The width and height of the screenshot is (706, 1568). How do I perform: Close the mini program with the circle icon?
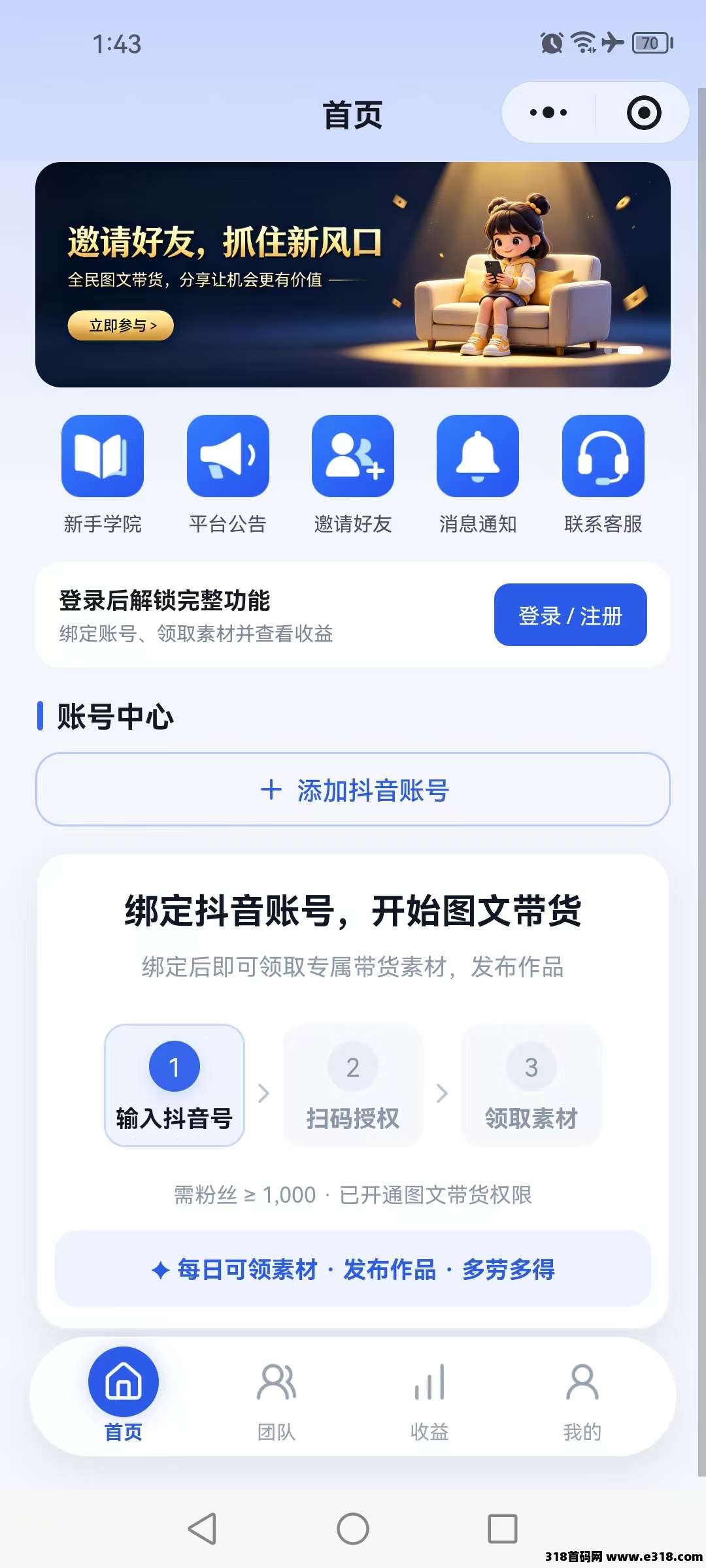pos(644,112)
